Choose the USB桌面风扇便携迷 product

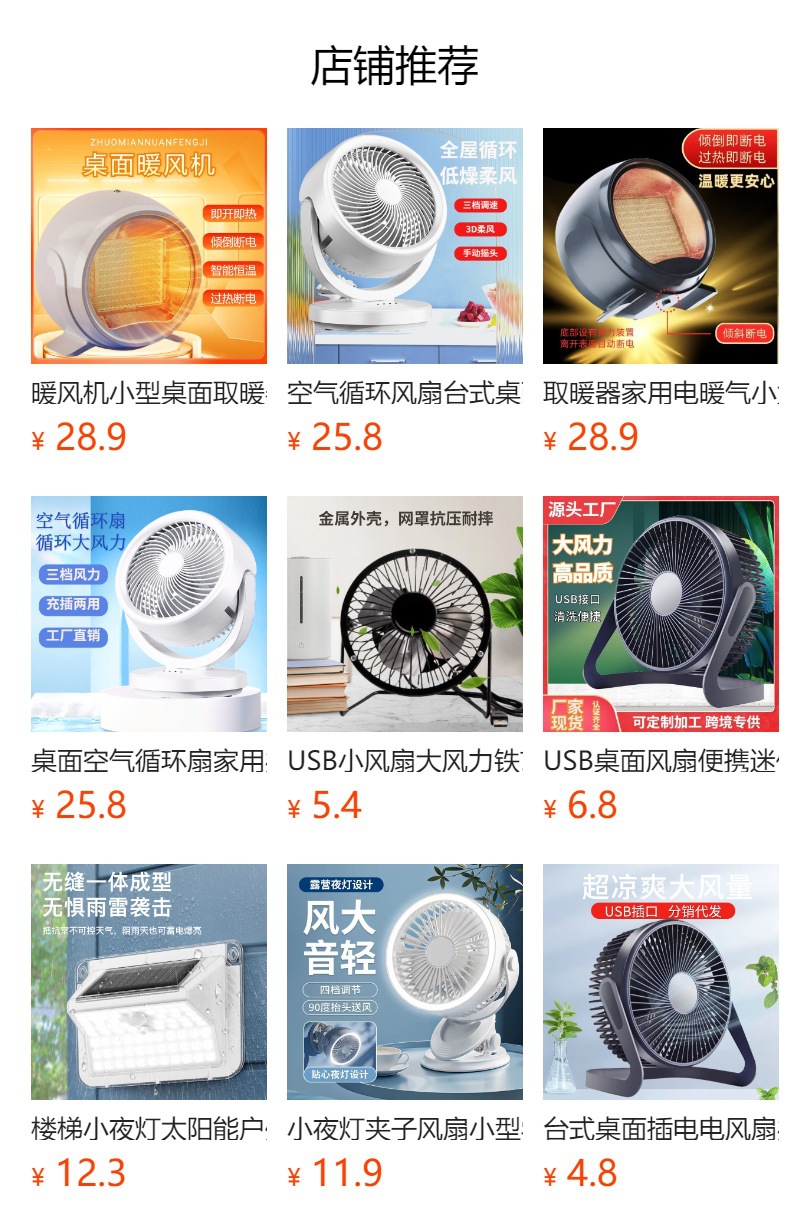(660, 614)
